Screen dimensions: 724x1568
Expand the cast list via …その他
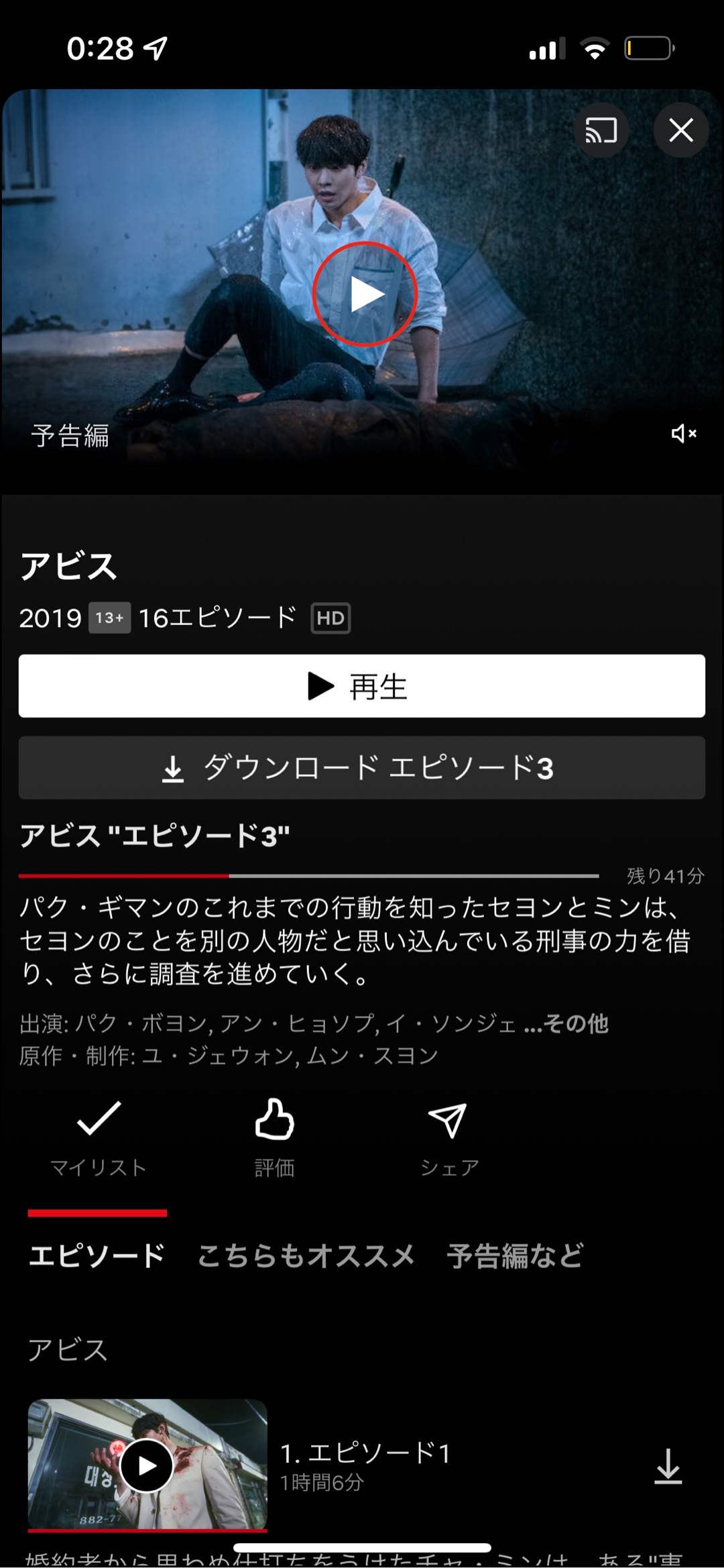point(566,1023)
